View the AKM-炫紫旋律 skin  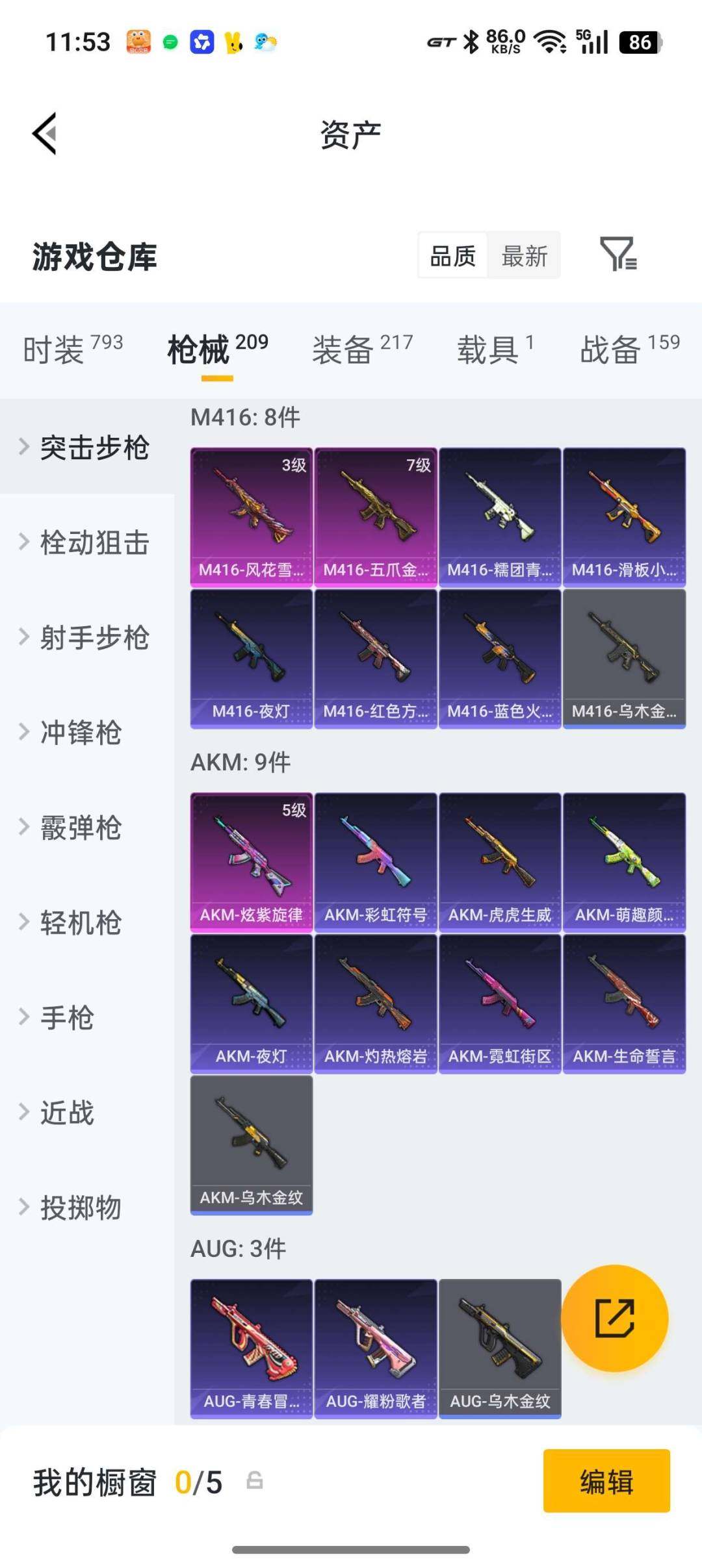(x=251, y=862)
